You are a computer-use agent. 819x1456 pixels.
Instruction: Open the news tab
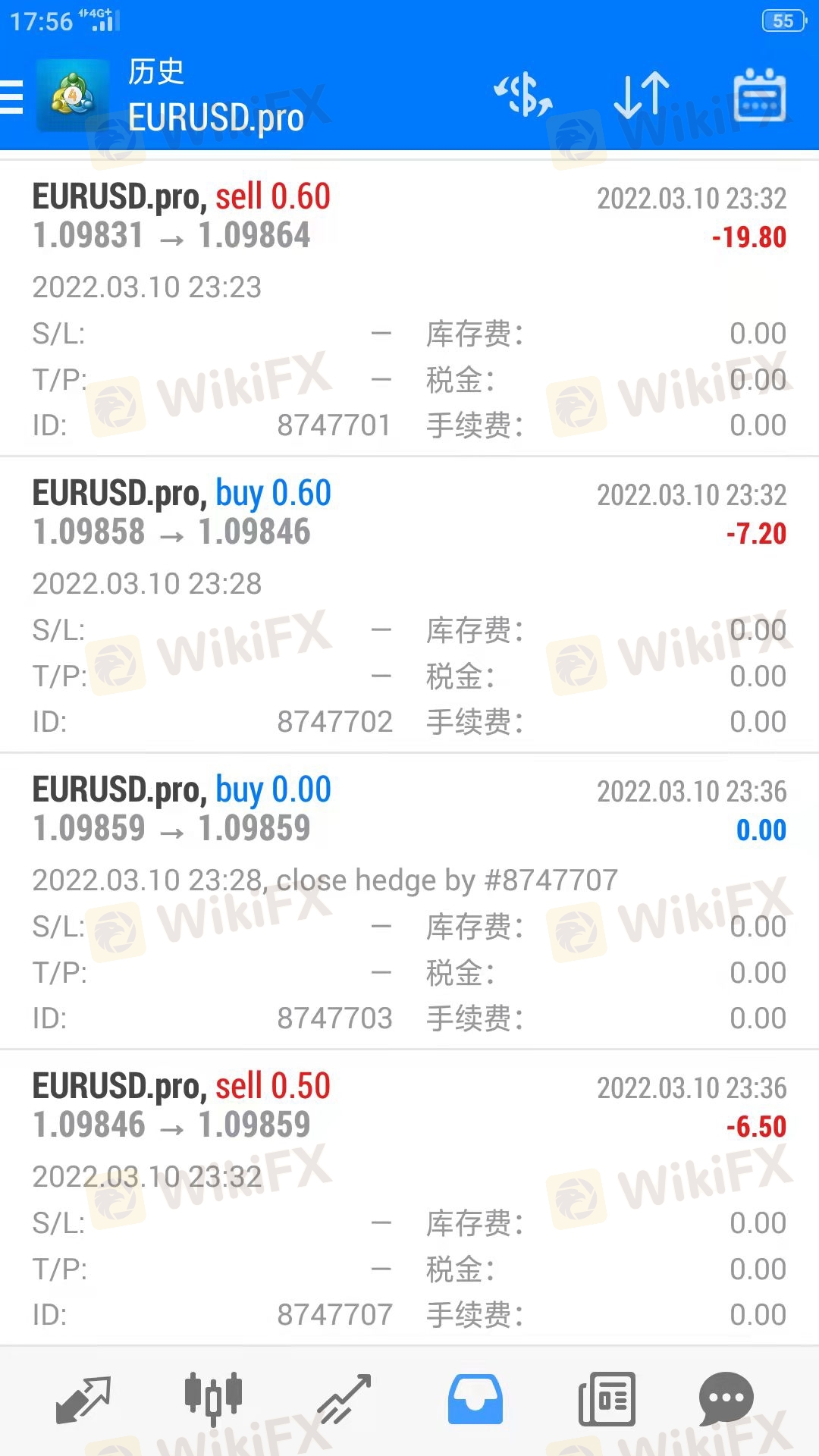pyautogui.click(x=606, y=1399)
